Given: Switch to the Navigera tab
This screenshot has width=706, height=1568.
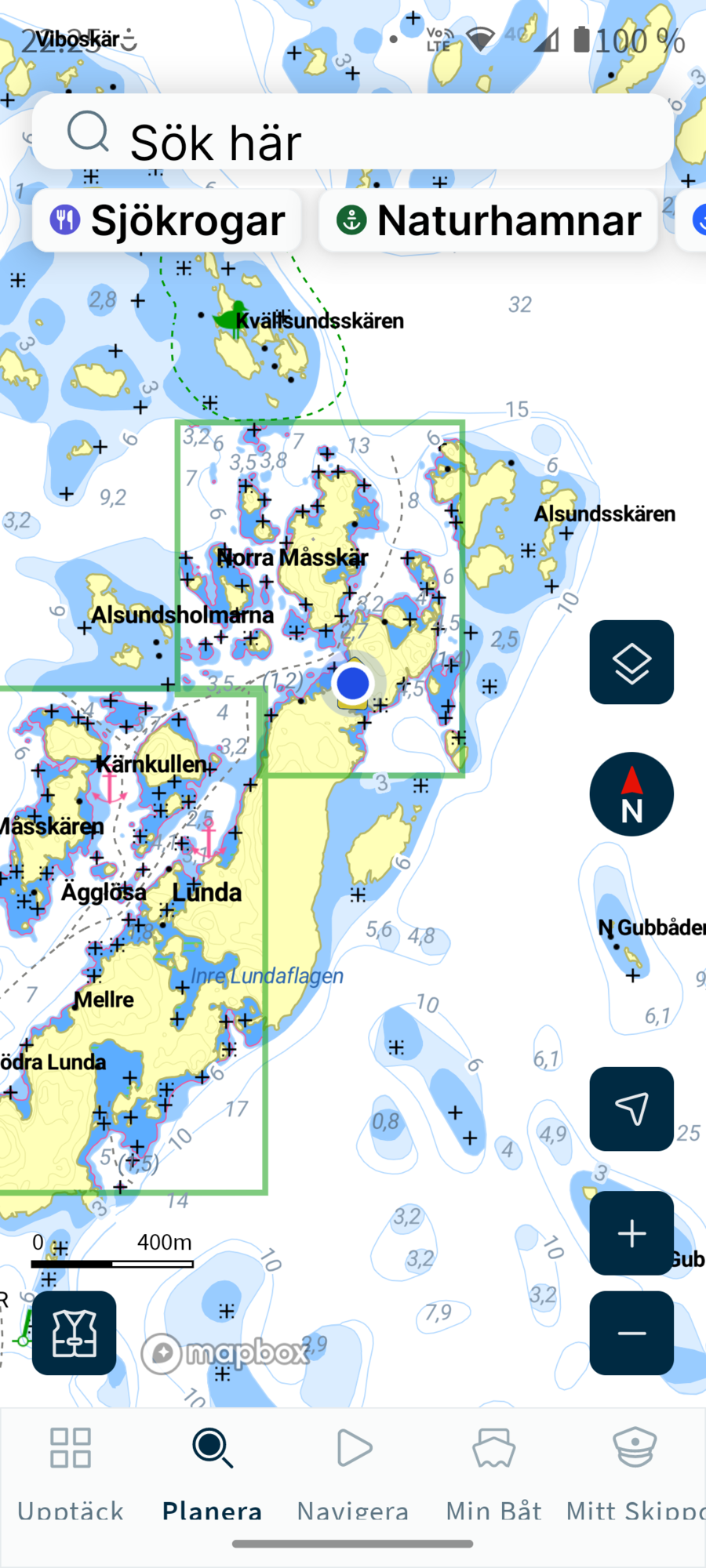Looking at the screenshot, I should point(353,1472).
